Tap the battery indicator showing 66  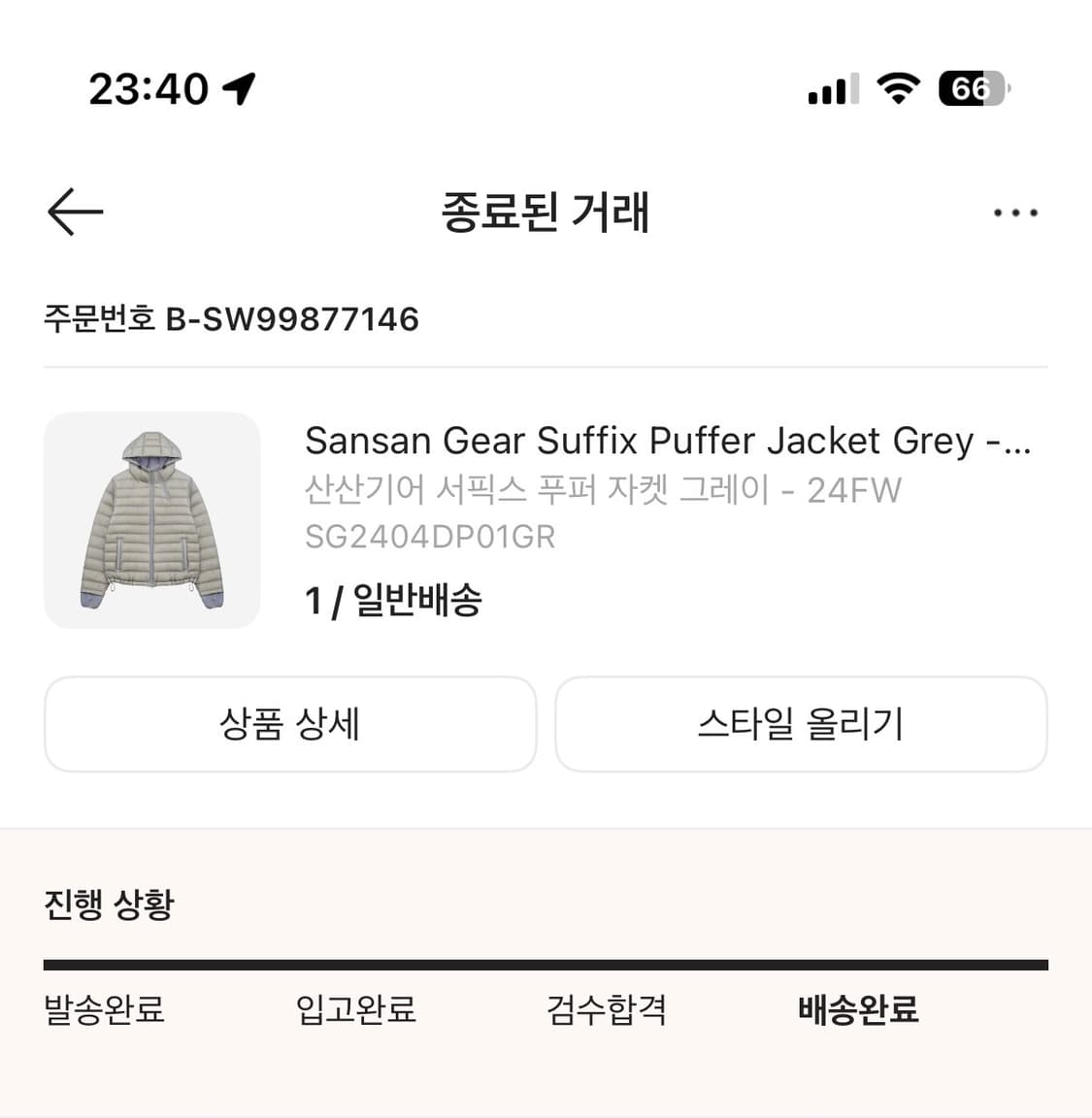click(x=970, y=88)
